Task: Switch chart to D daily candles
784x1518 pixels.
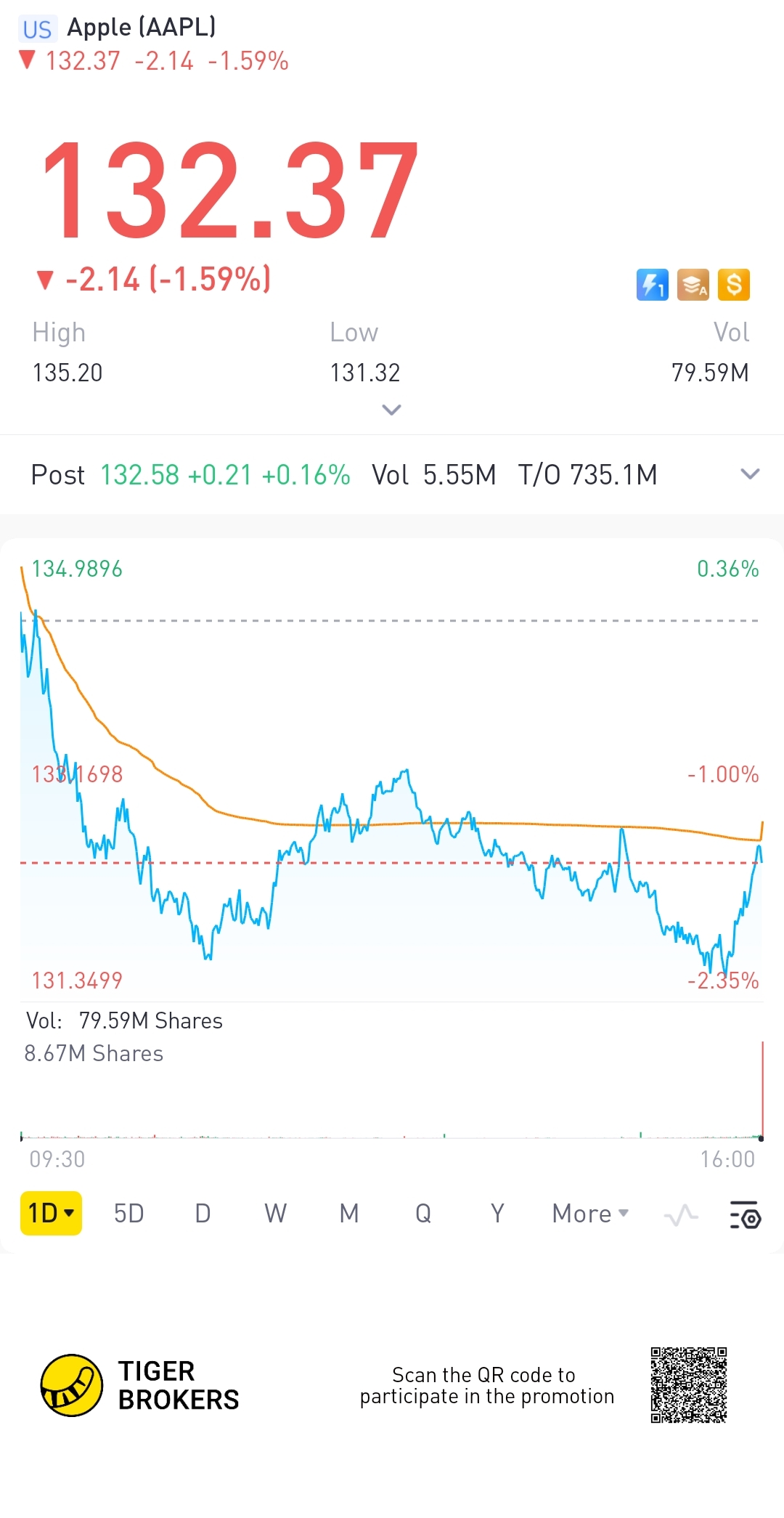Action: tap(203, 1213)
